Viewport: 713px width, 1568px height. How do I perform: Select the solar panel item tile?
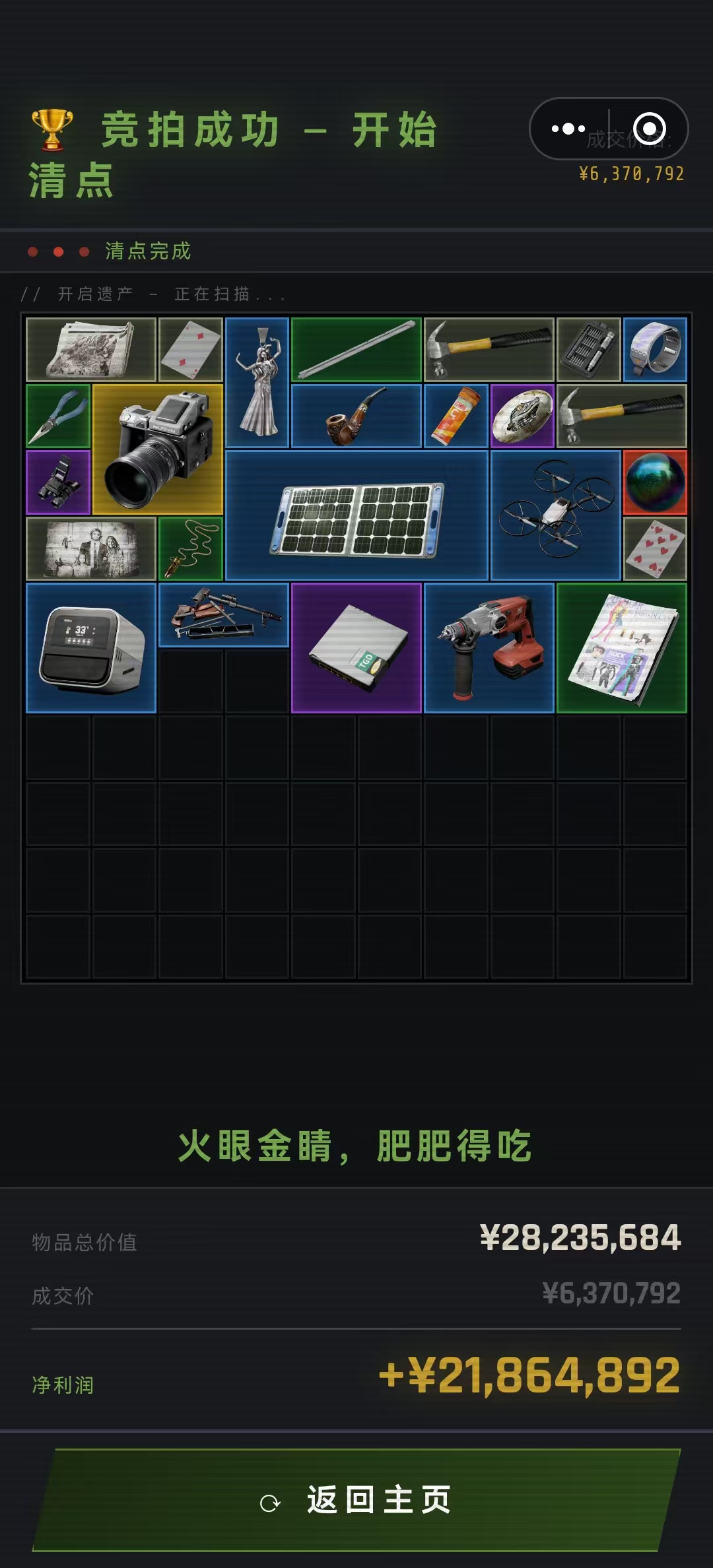point(356,515)
